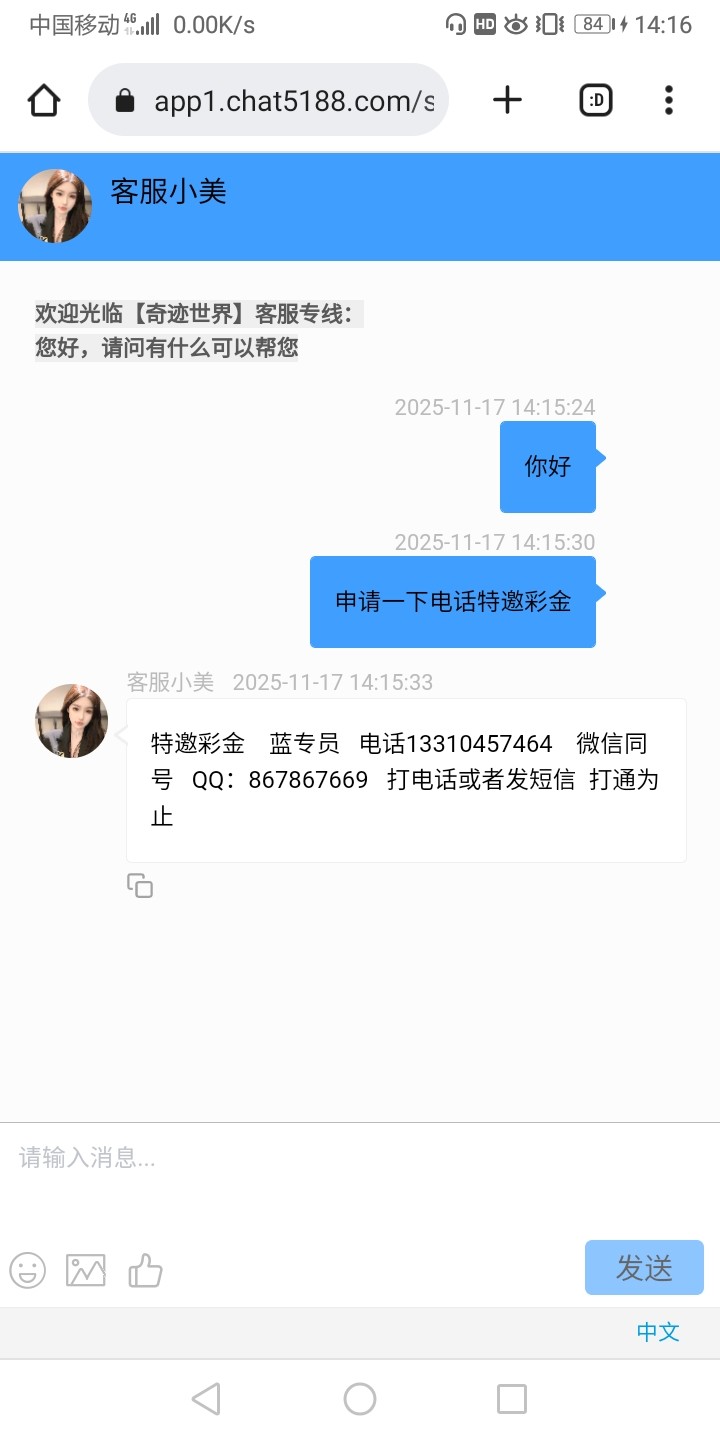
Task: Go back with the system back button
Action: tap(206, 1399)
